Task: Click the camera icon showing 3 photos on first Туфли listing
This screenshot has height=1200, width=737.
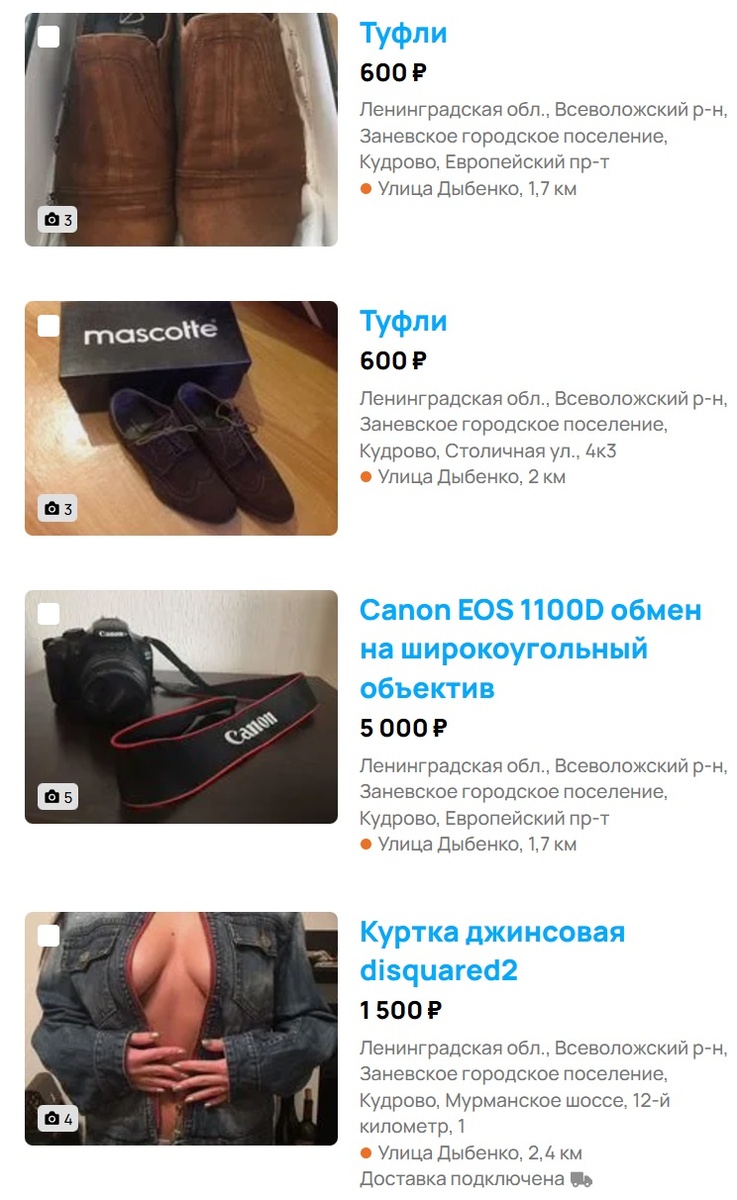Action: pyautogui.click(x=57, y=217)
